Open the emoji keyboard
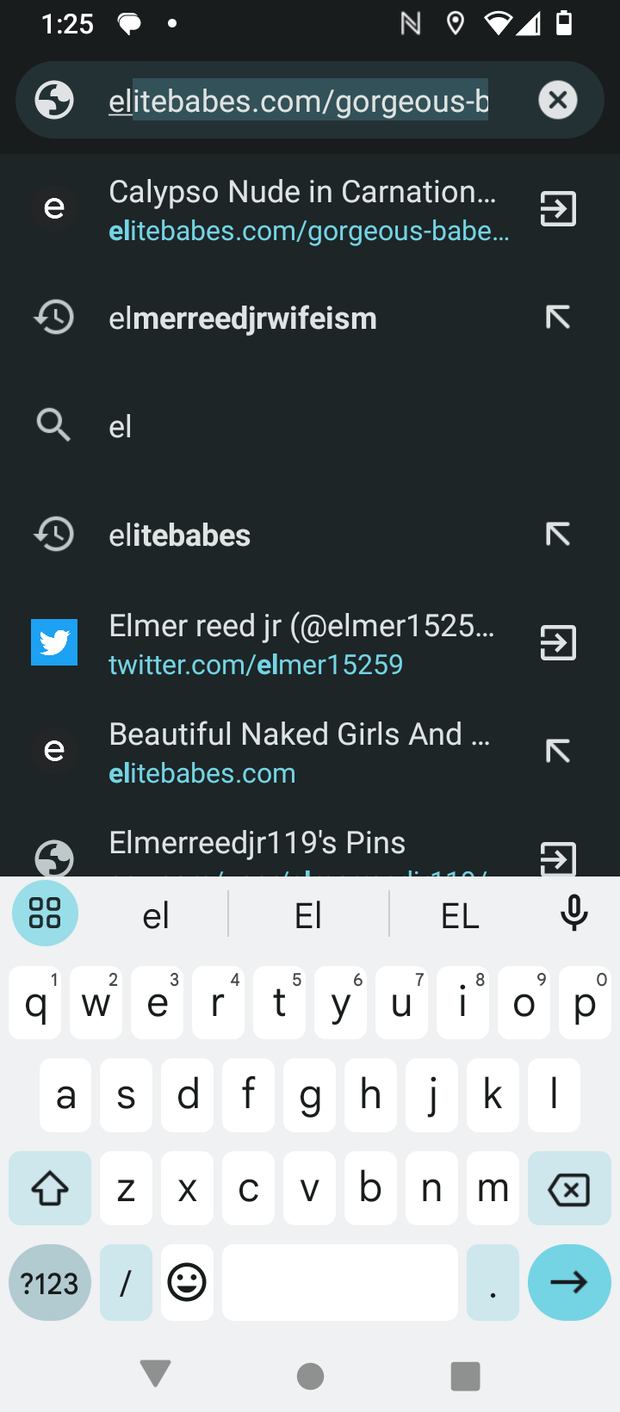The height and width of the screenshot is (1412, 620). click(187, 1282)
